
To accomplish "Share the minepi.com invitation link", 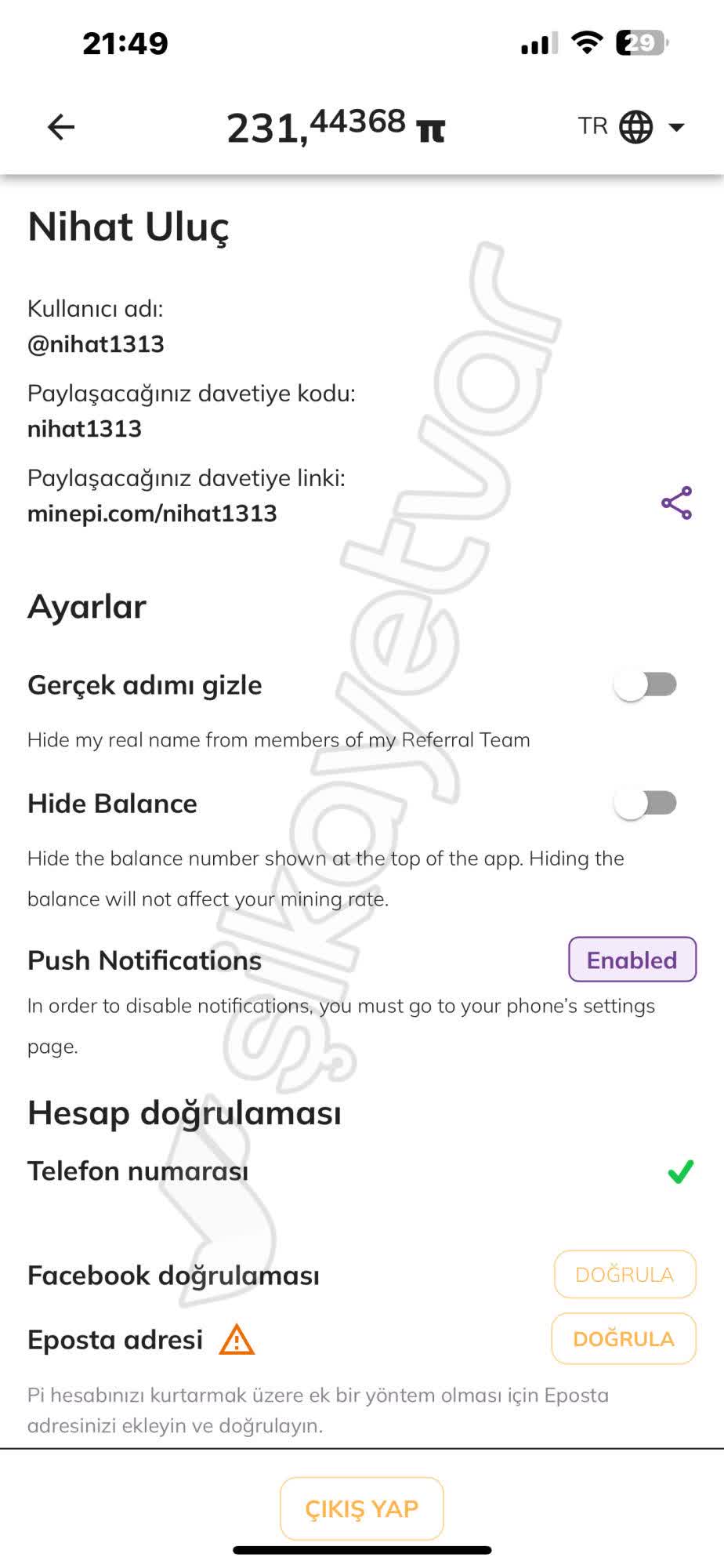I will pos(676,503).
